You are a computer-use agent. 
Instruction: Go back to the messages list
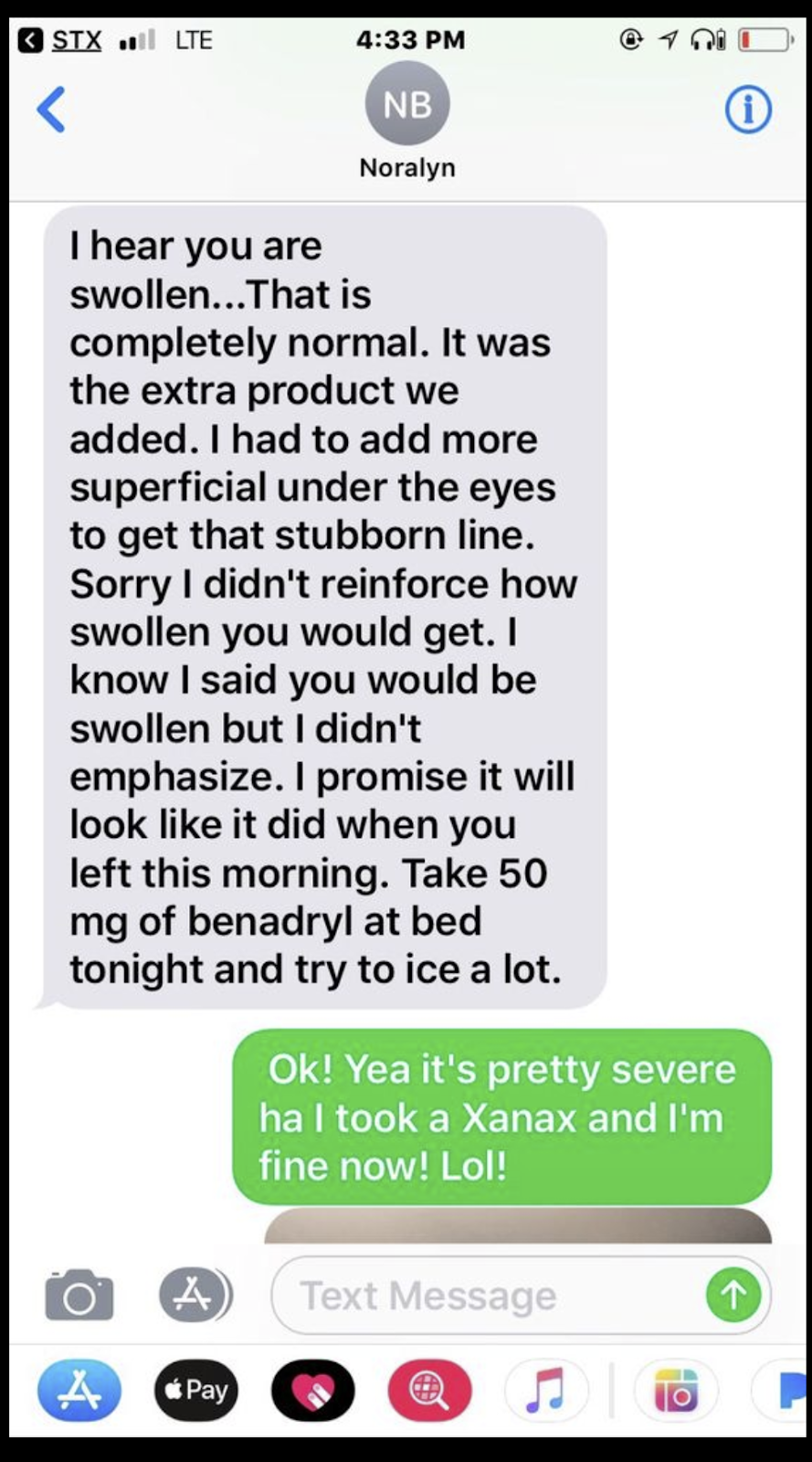[x=51, y=110]
